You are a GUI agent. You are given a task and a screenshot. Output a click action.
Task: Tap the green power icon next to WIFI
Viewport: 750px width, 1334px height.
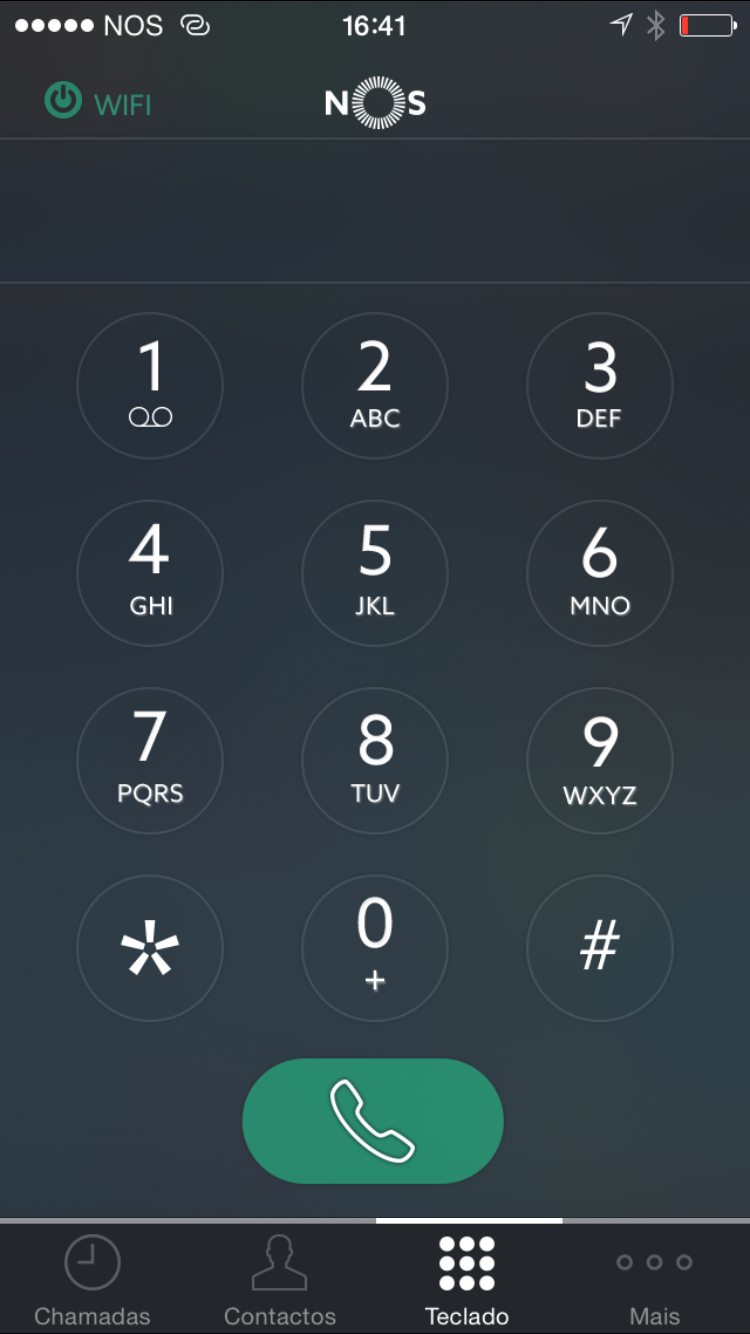coord(62,102)
